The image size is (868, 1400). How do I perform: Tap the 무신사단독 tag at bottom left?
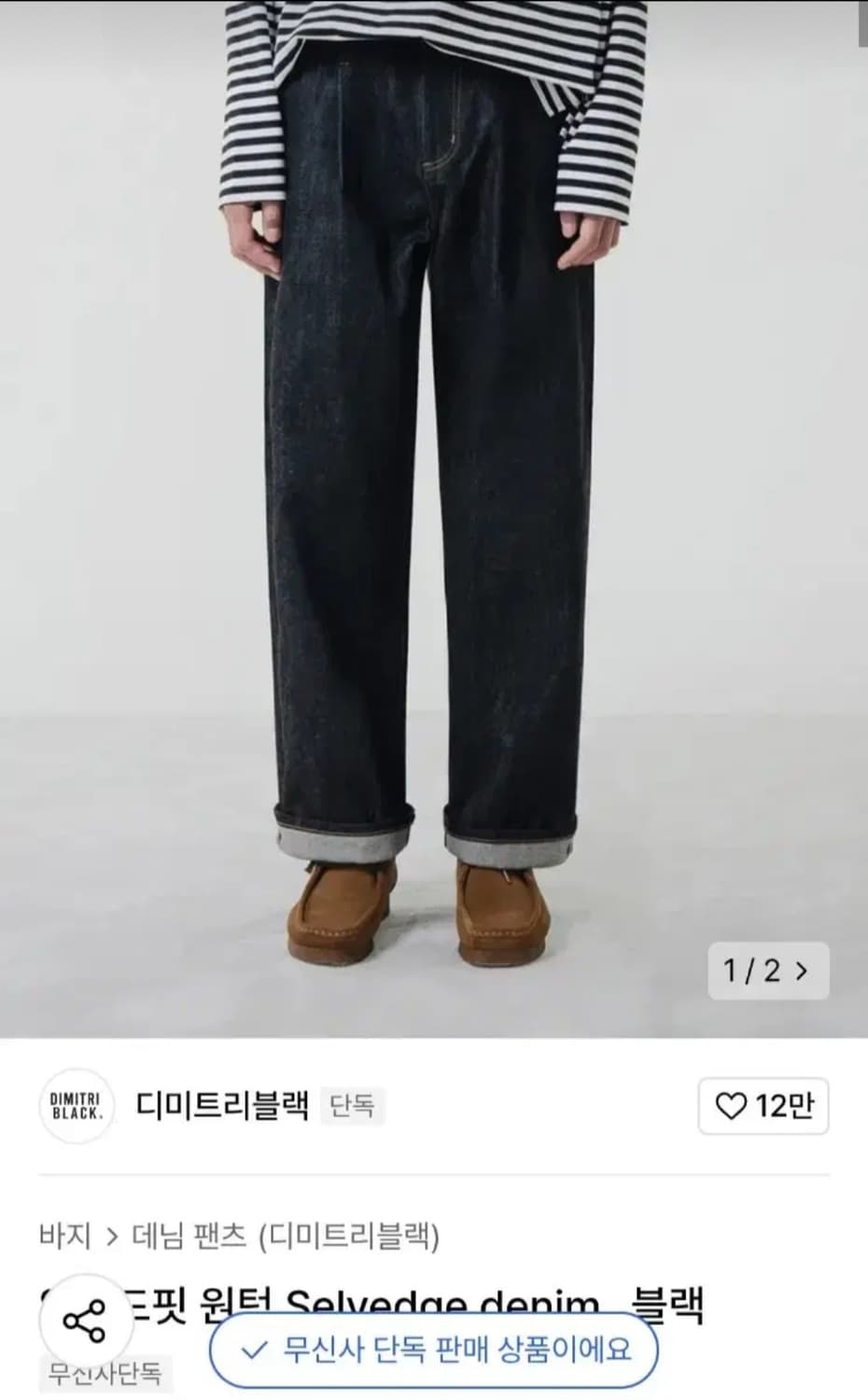coord(105,1375)
